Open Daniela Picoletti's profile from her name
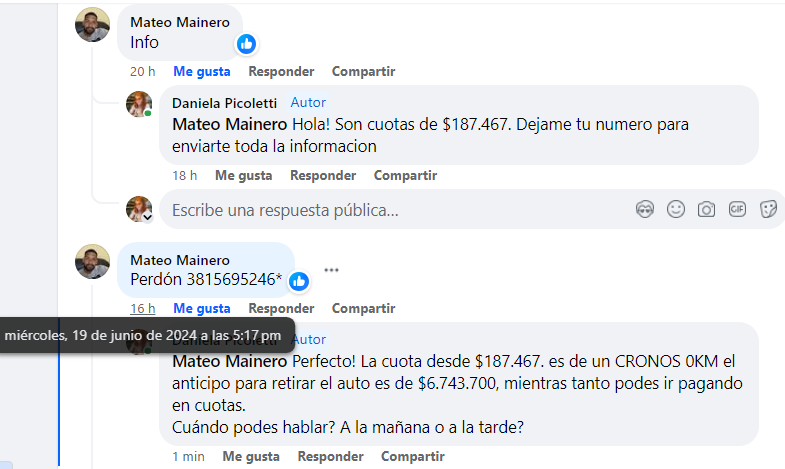The image size is (785, 469). coord(225,103)
